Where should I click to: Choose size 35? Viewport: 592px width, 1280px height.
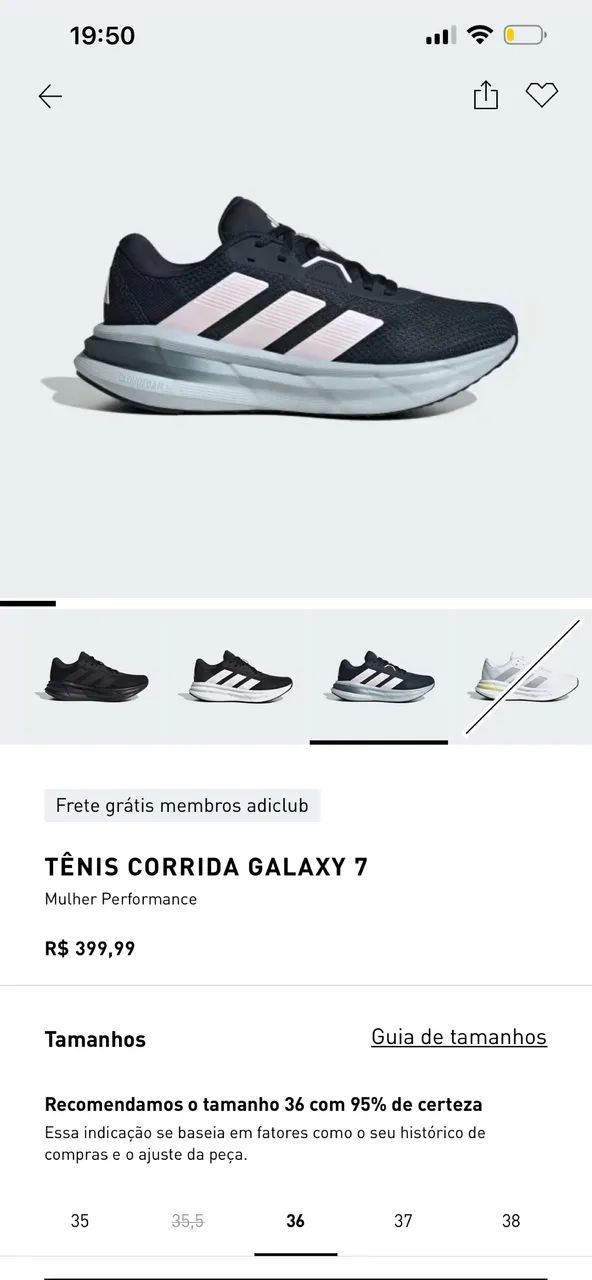point(80,1221)
